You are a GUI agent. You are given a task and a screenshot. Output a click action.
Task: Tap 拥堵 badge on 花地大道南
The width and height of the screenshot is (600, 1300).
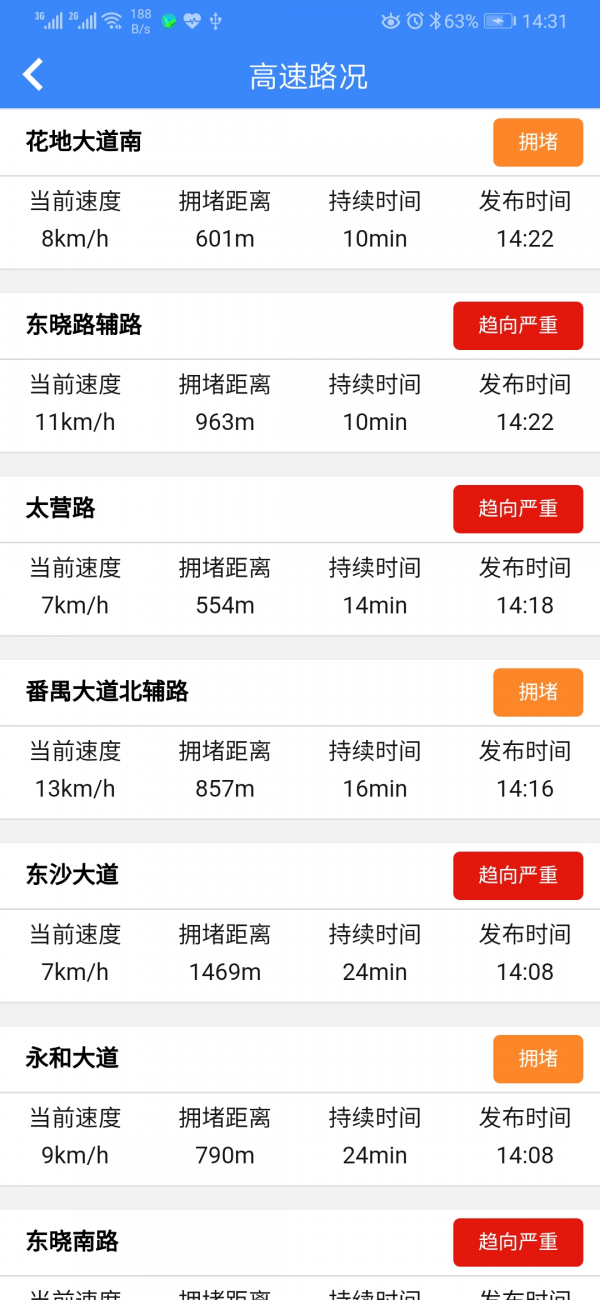(538, 142)
